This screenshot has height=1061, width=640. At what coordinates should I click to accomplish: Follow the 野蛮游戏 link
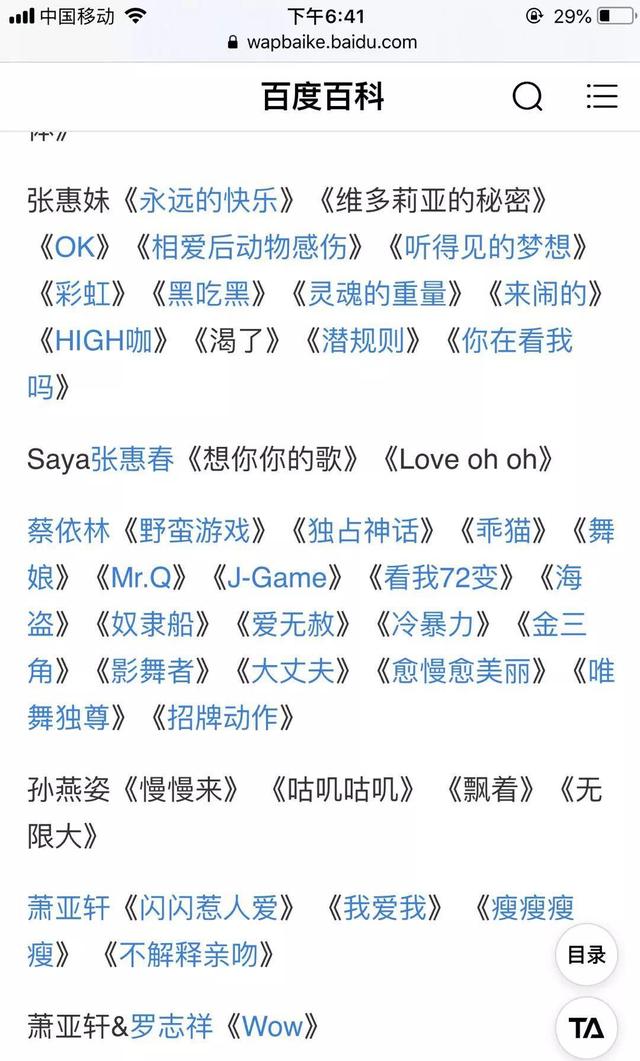[195, 530]
